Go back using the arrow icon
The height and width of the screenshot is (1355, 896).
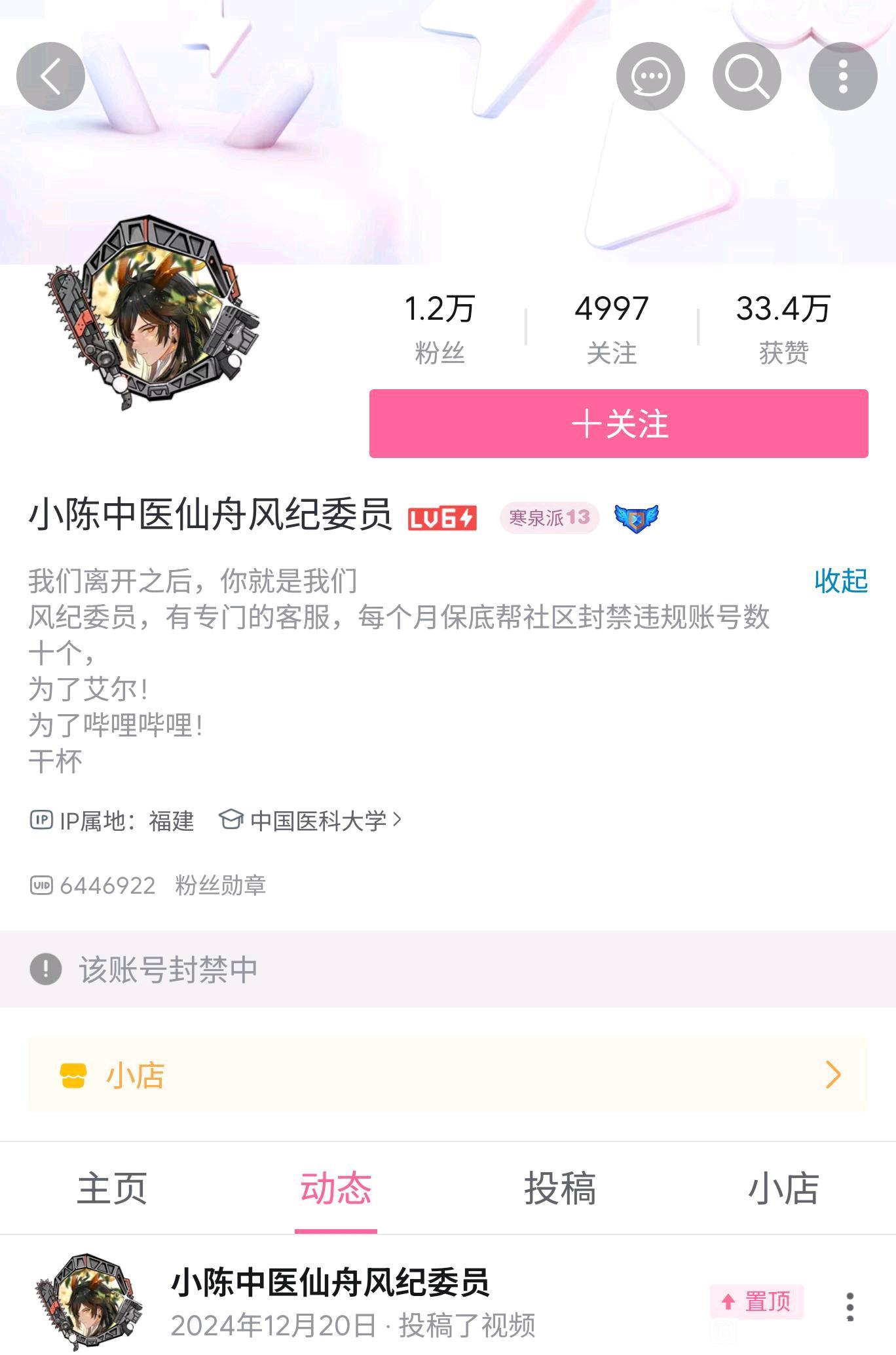[50, 77]
